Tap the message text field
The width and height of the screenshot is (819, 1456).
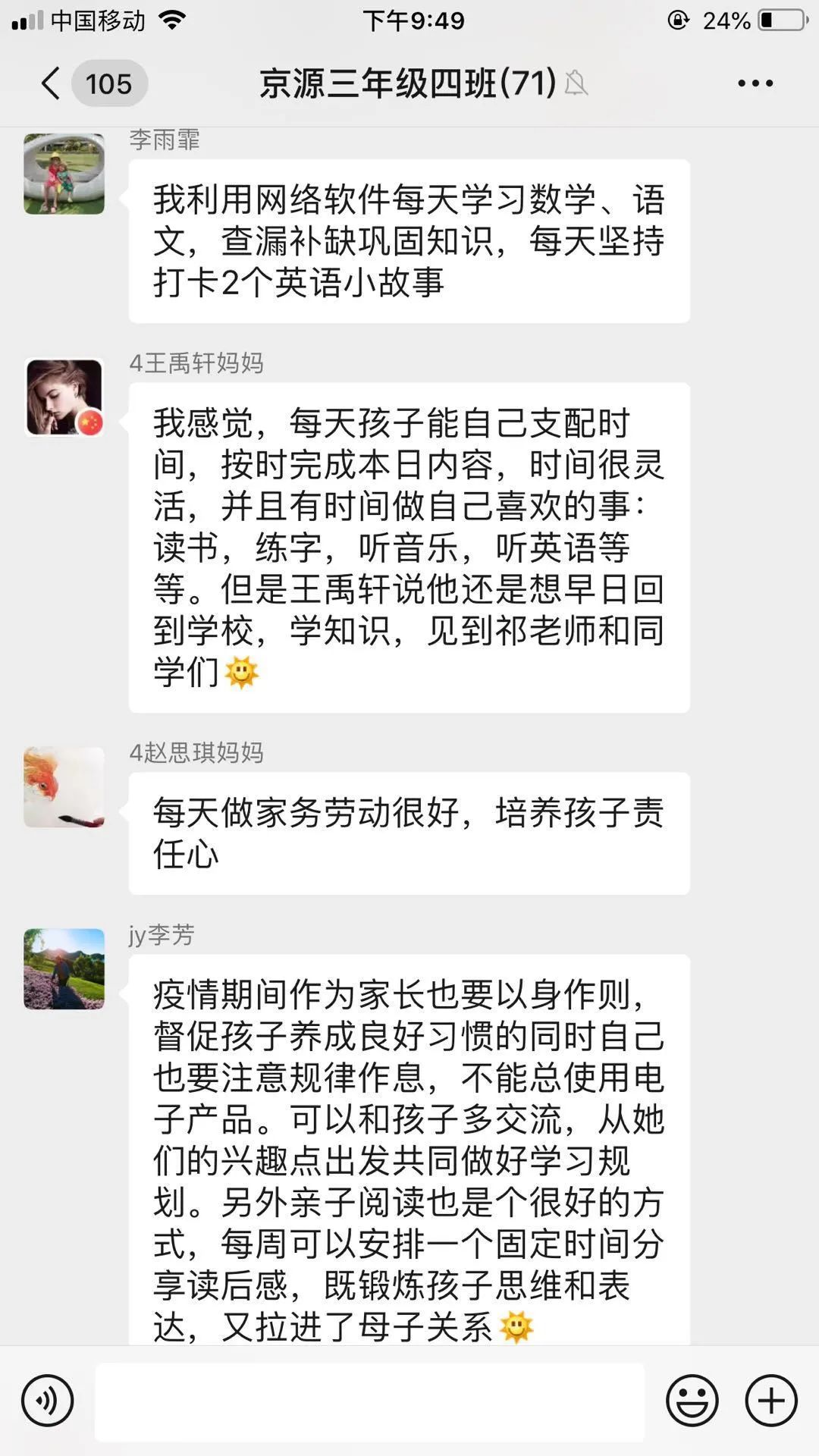(x=369, y=1401)
